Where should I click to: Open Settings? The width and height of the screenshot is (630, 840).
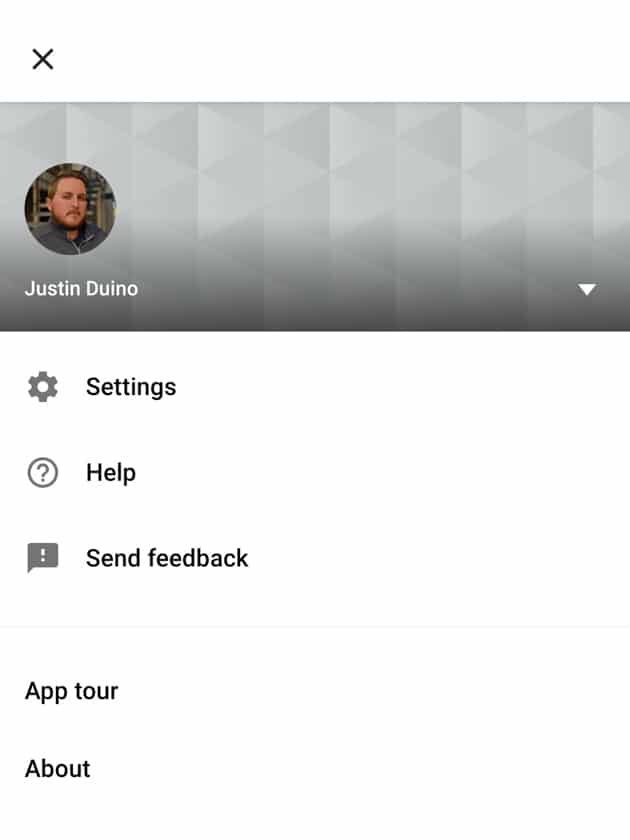point(130,387)
